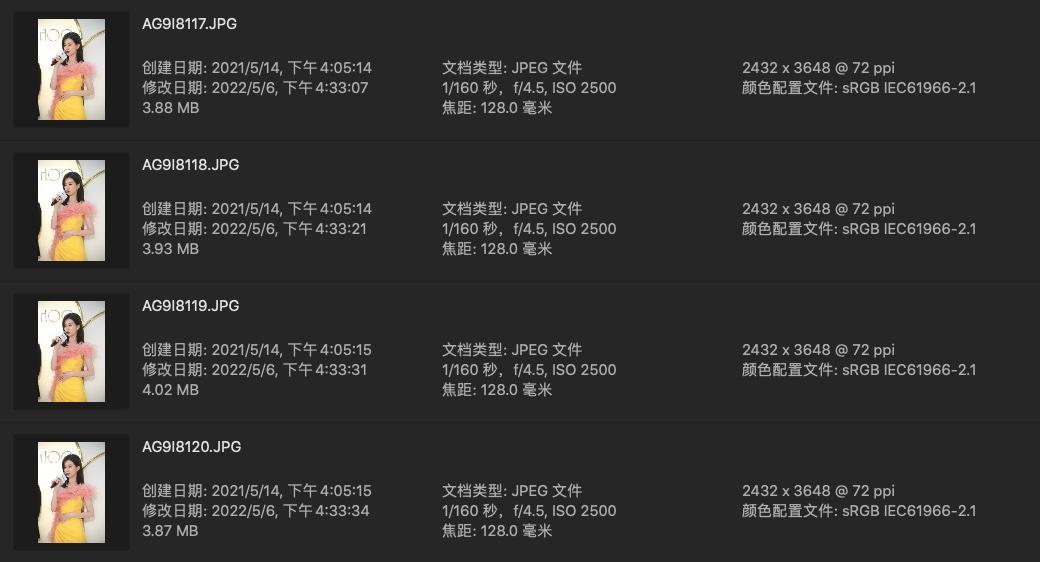Tap the AG9I8120.JPG file entry
Screen dimensions: 1040x562
[190, 447]
